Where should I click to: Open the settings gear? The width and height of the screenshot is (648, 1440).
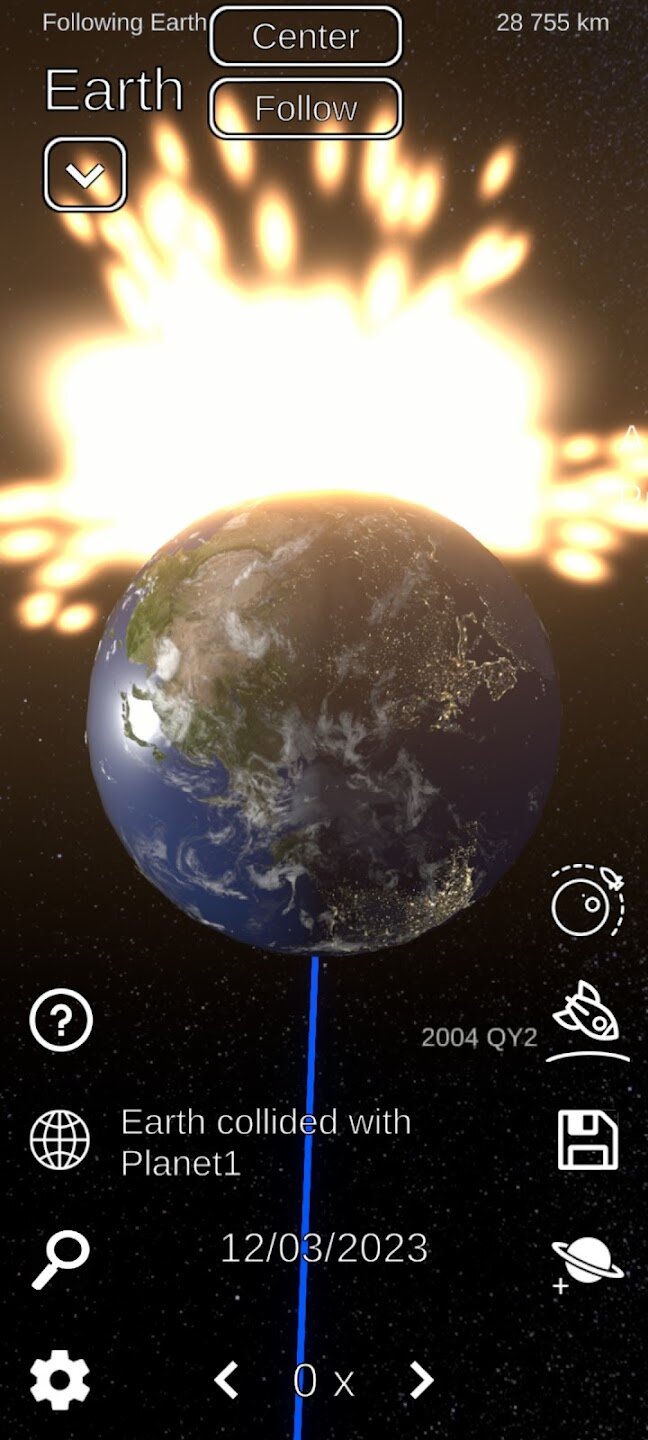coord(60,1380)
